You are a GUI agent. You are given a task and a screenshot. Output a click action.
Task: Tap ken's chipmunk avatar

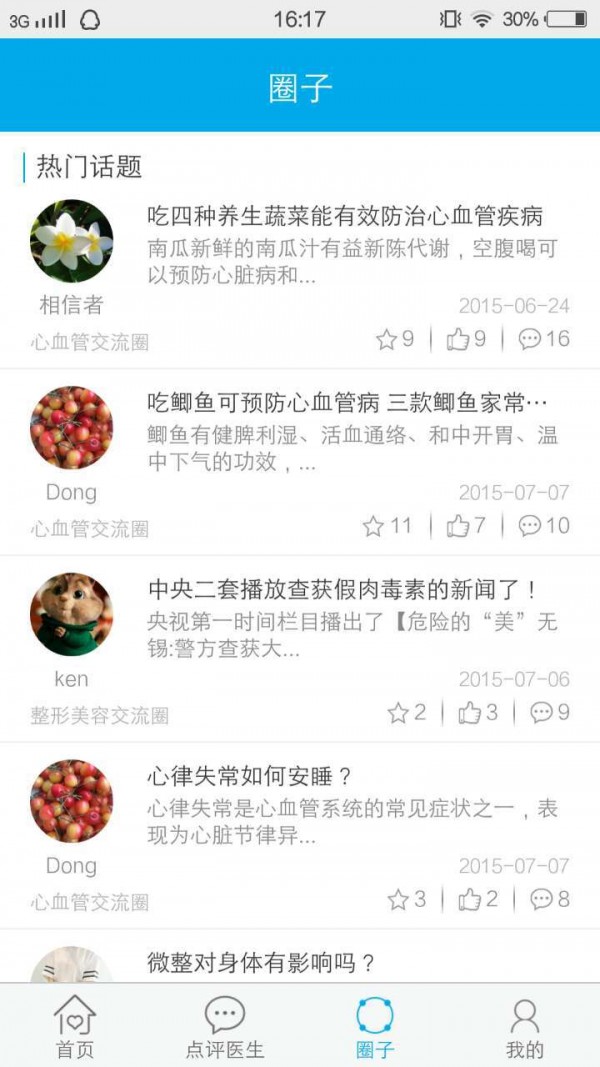tap(71, 614)
